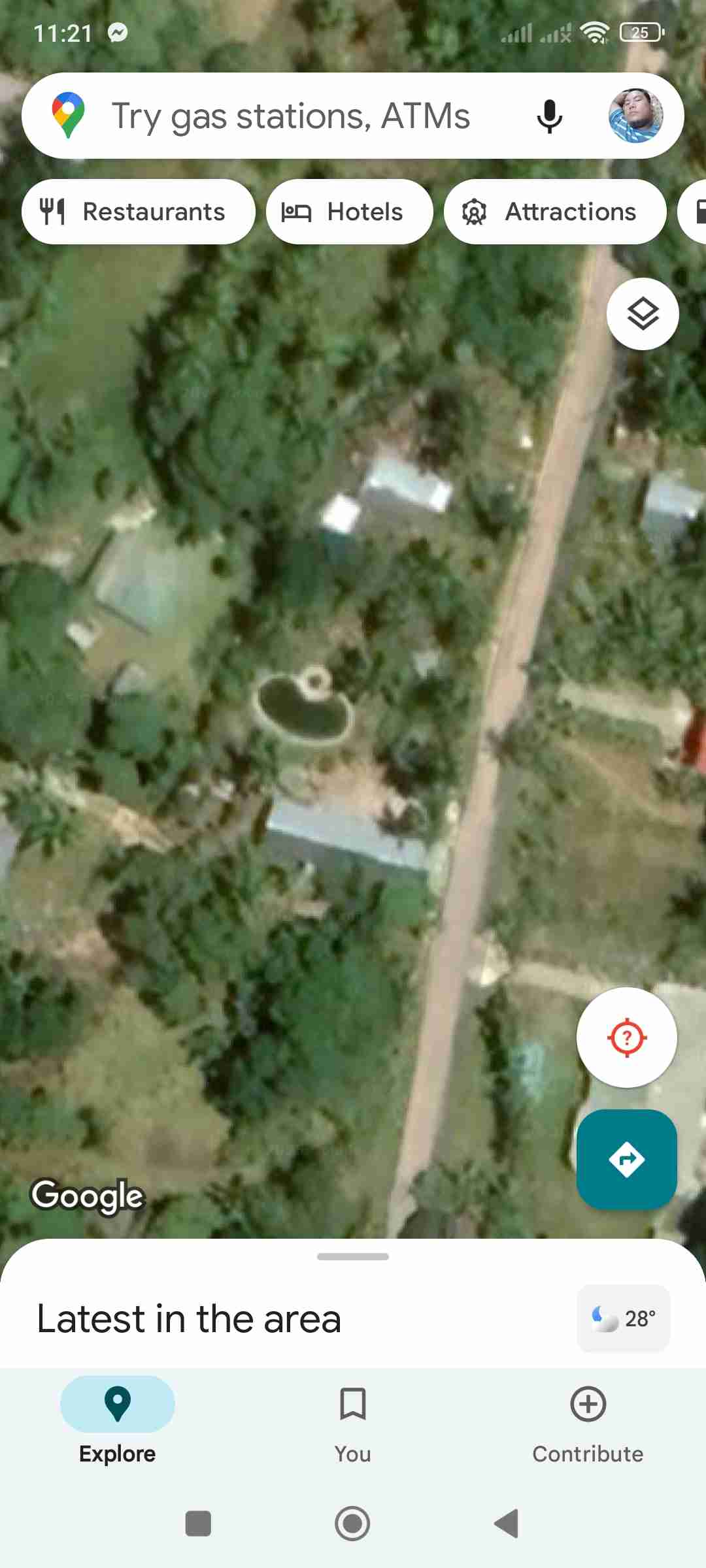Image resolution: width=706 pixels, height=1568 pixels.
Task: Show nearby Attractions
Action: pos(555,212)
